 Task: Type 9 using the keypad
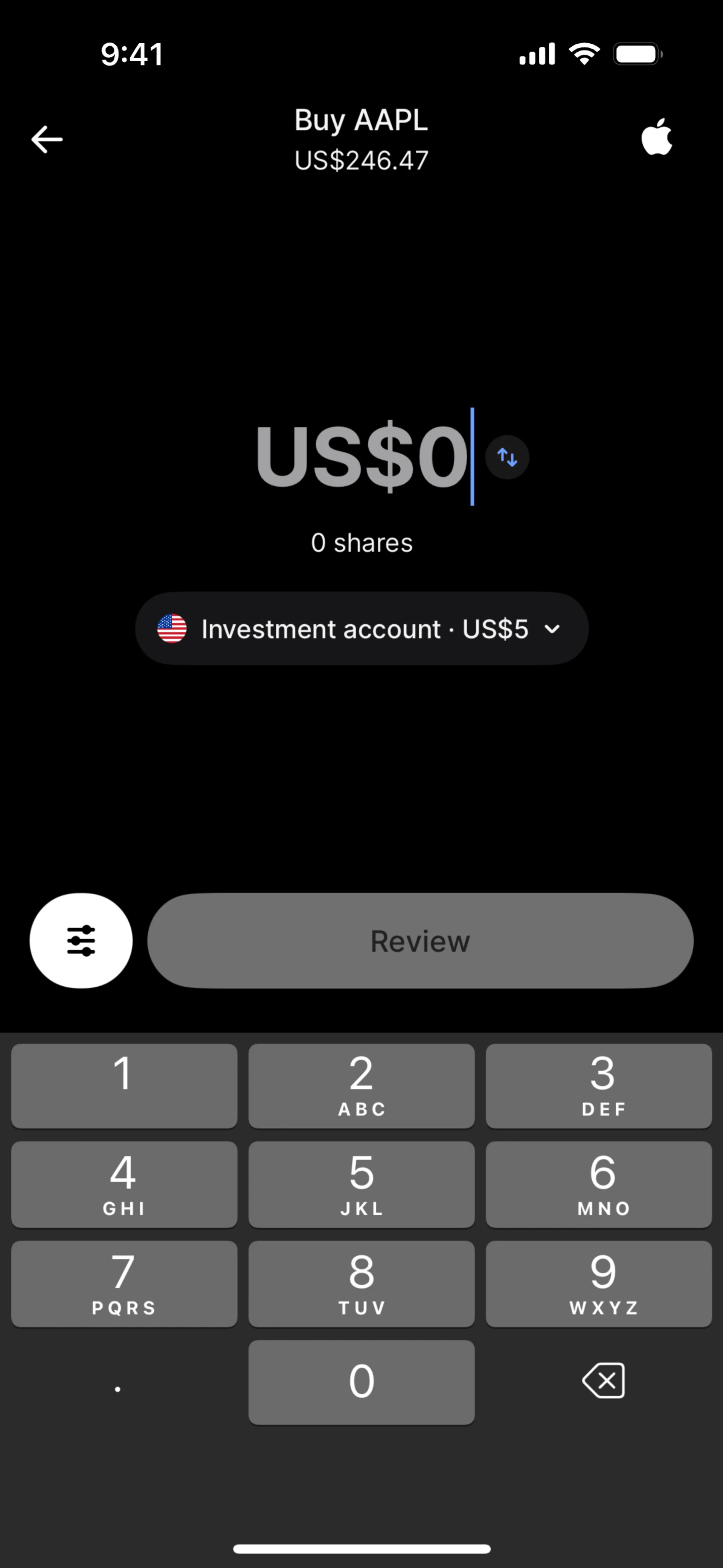pos(599,1283)
